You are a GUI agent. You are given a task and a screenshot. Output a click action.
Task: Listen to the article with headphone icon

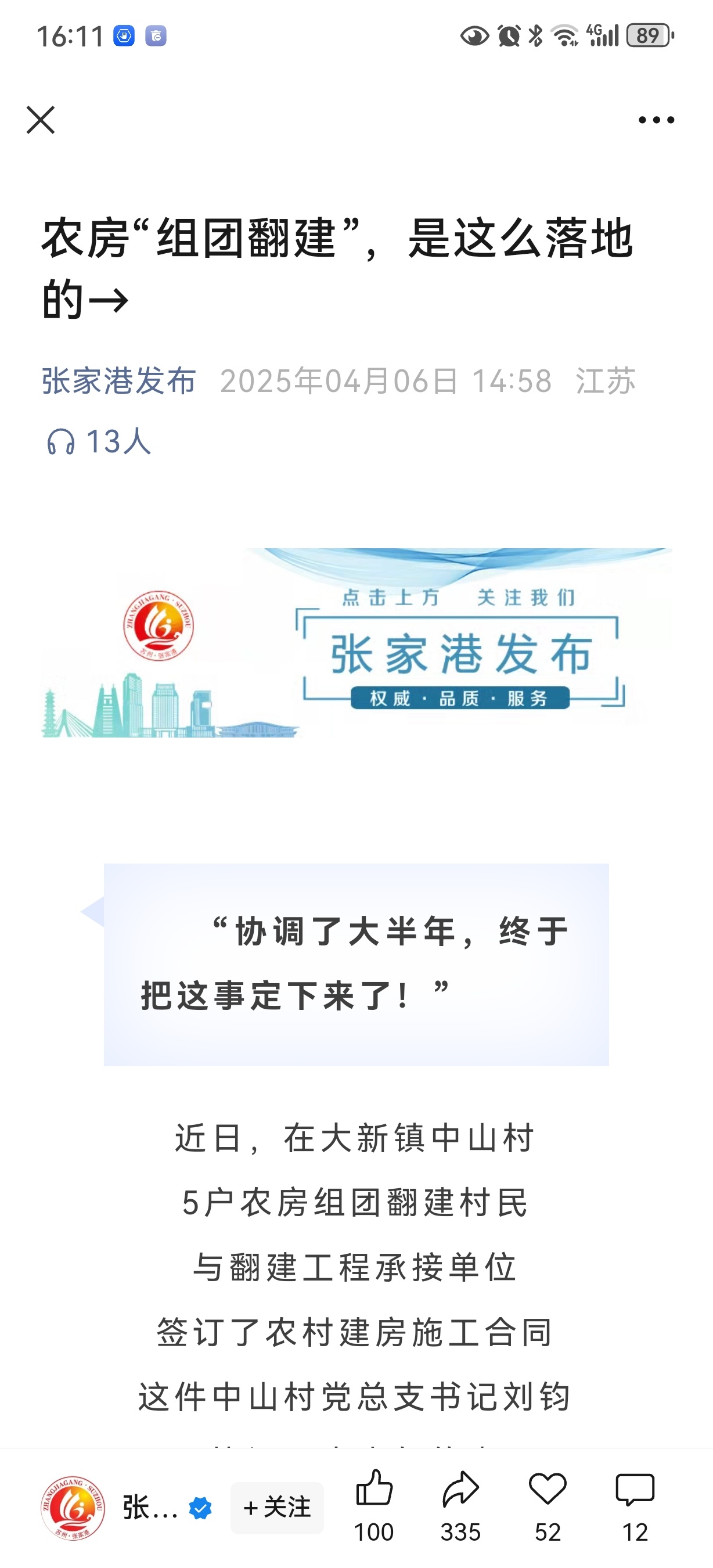point(61,441)
